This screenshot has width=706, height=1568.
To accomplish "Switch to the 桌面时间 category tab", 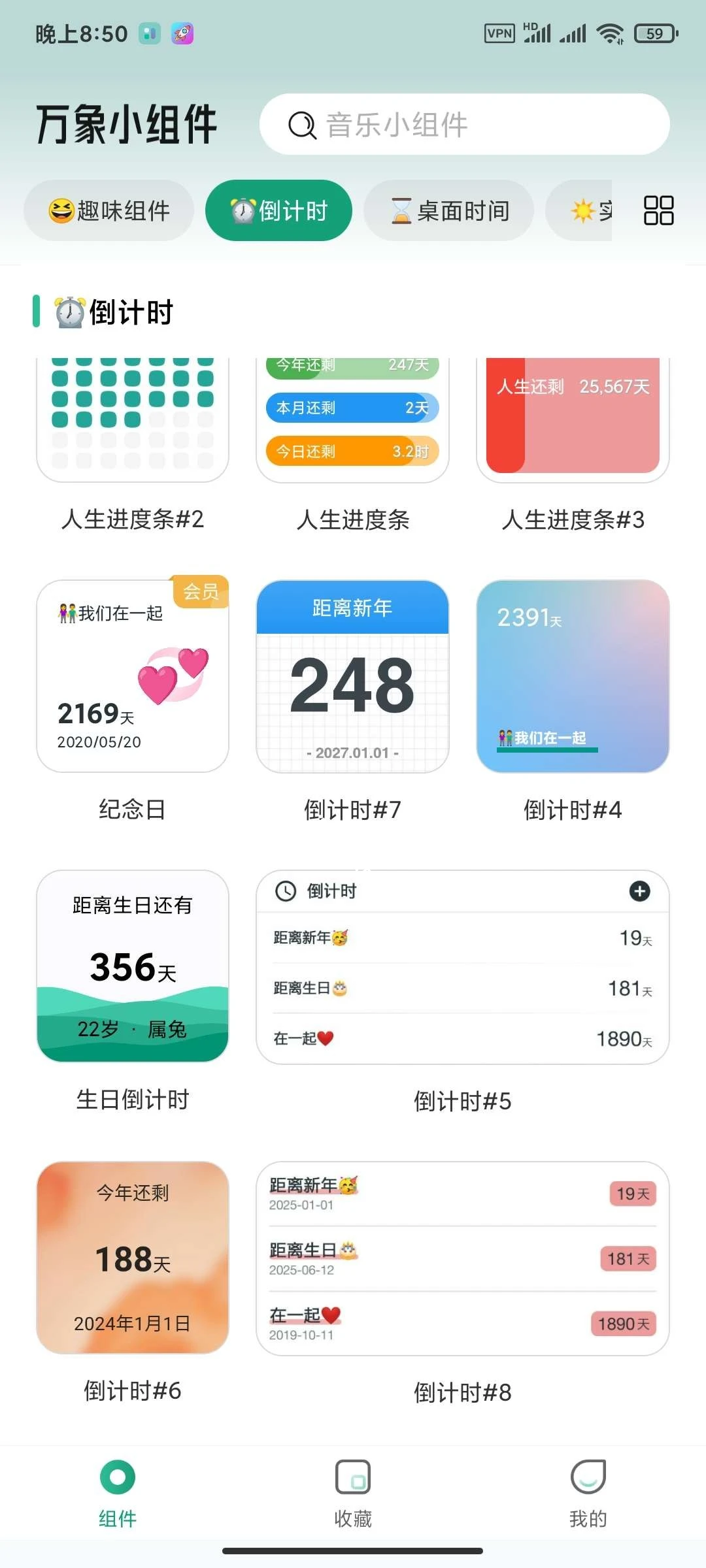I will click(x=448, y=210).
